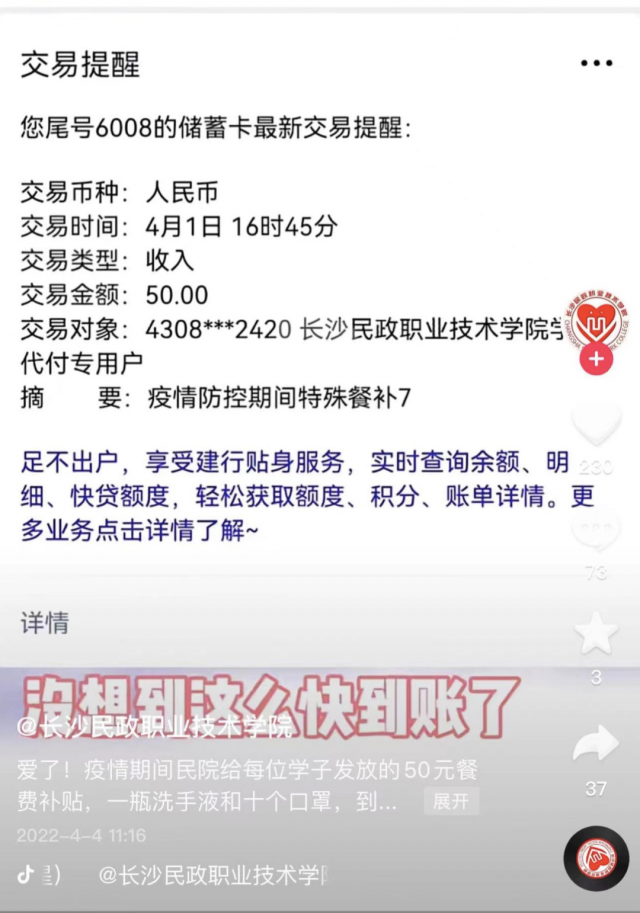Open the college's profile avatar
Viewport: 640px width, 913px height.
pos(596,319)
